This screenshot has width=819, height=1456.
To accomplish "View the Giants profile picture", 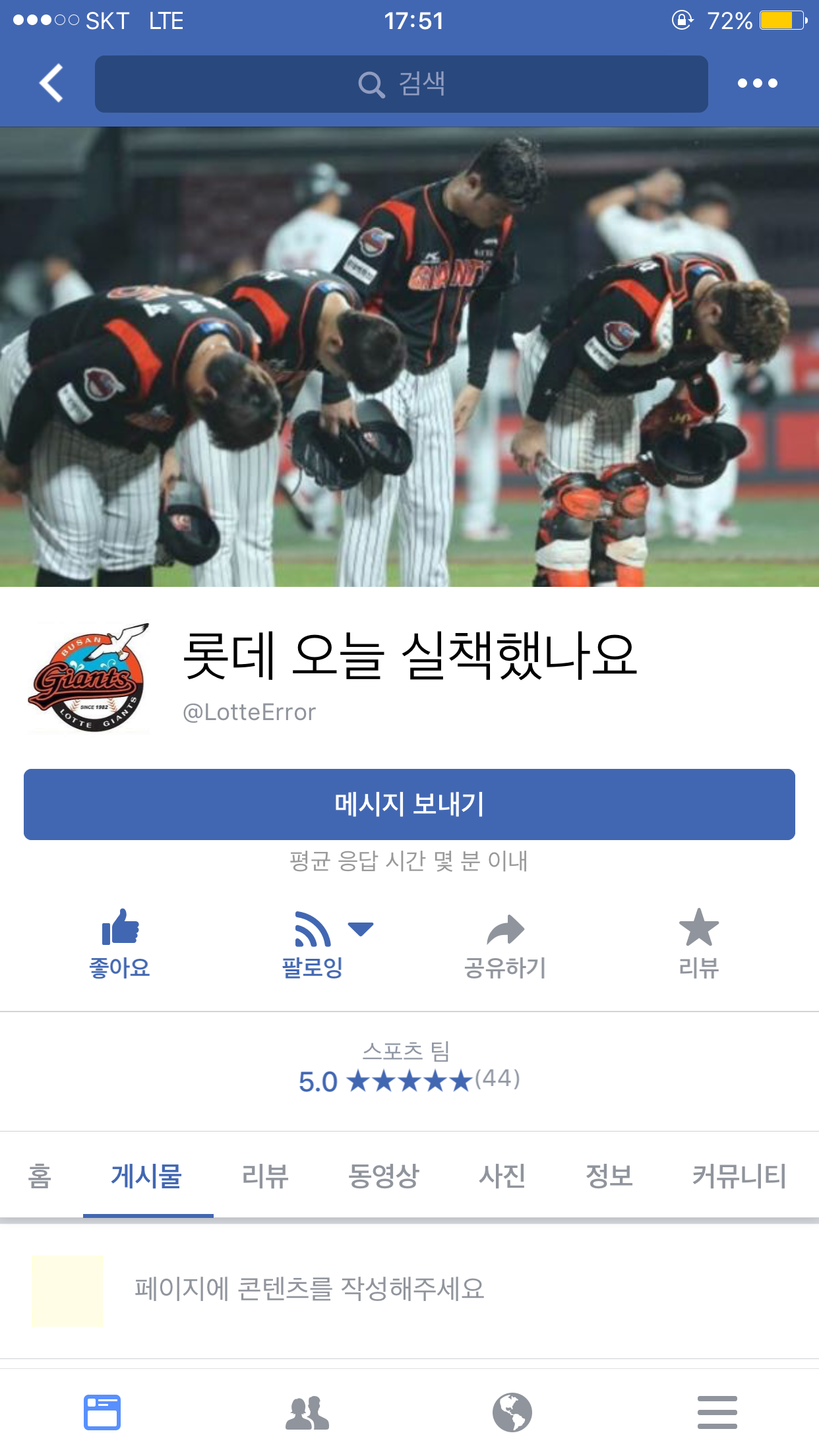I will [x=87, y=678].
